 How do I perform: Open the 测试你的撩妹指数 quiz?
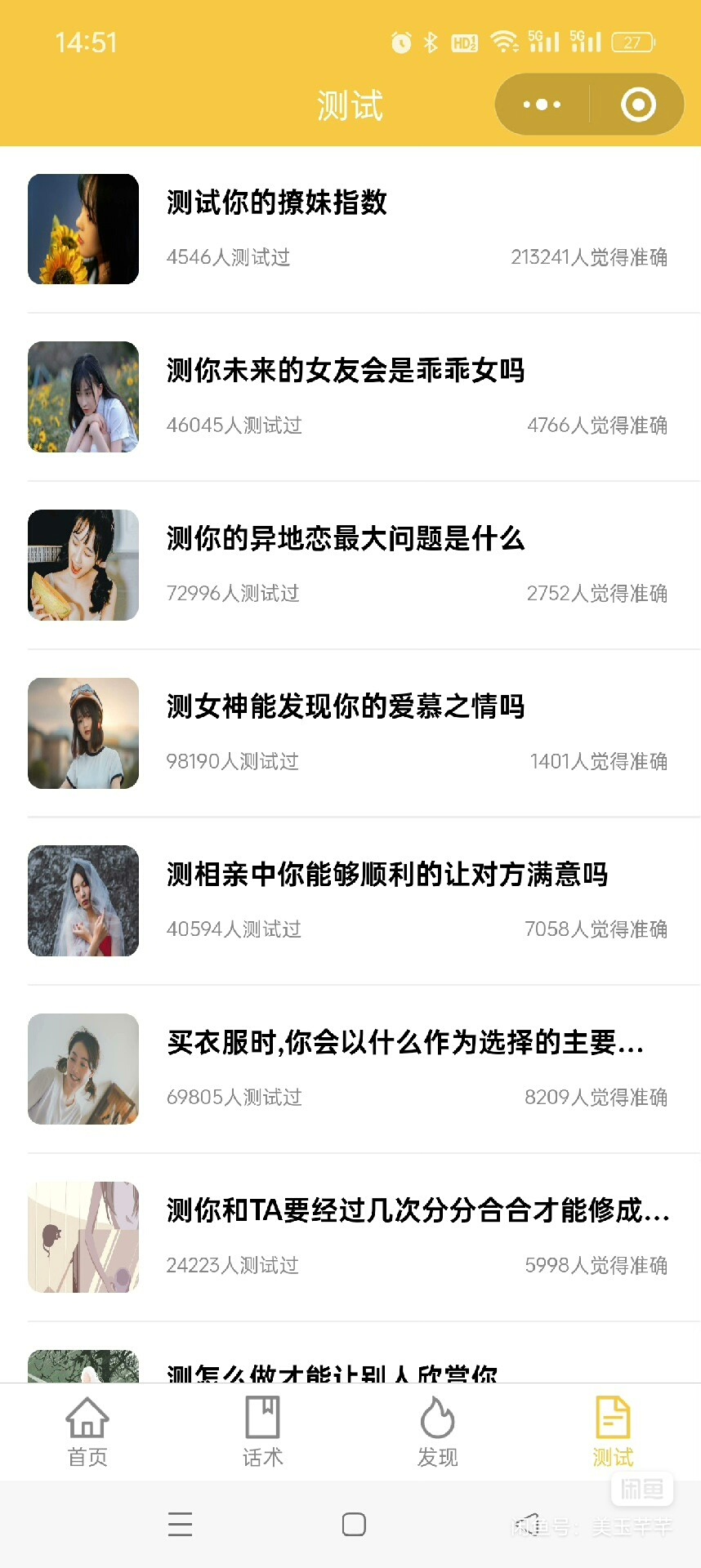tap(277, 203)
